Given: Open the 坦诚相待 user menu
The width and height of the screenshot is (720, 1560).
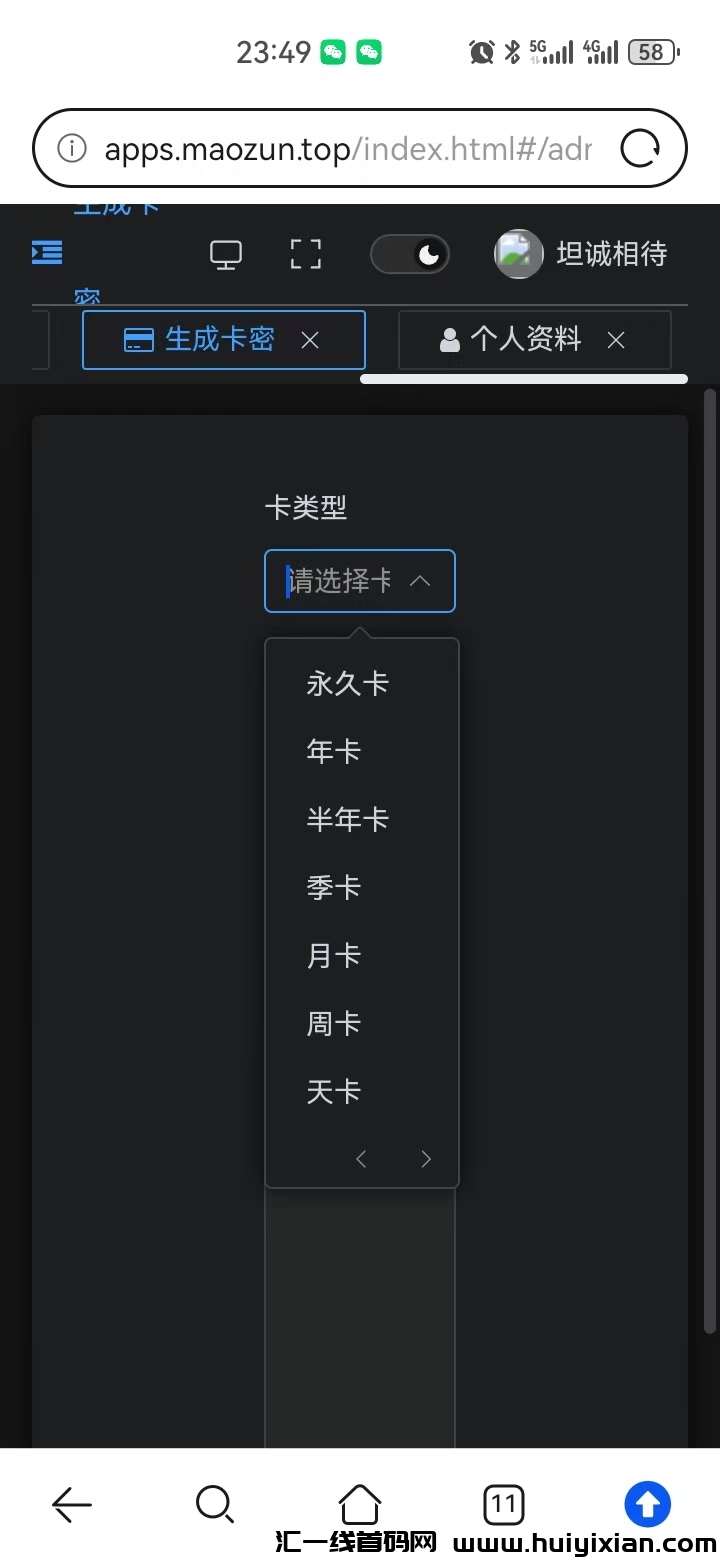Looking at the screenshot, I should [x=582, y=254].
